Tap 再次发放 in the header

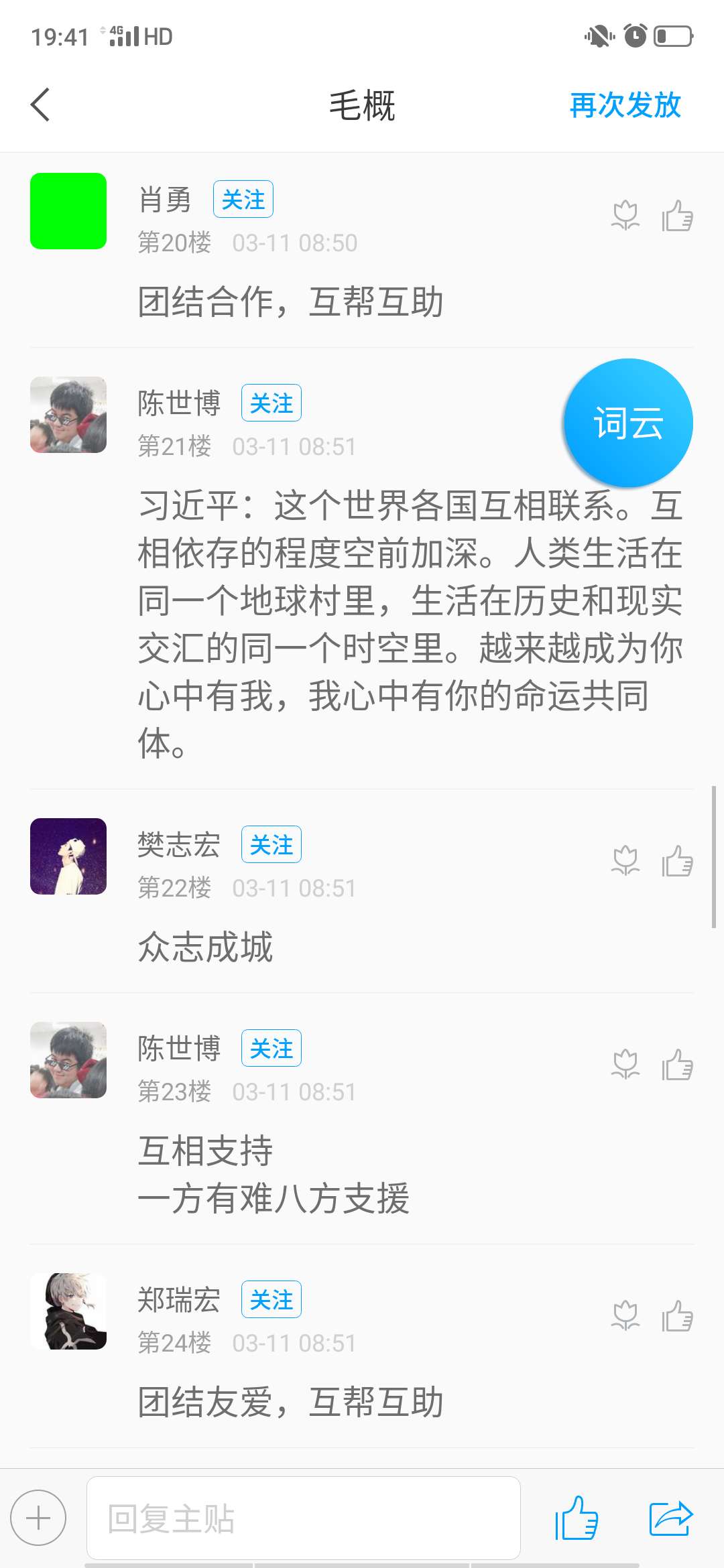click(625, 105)
